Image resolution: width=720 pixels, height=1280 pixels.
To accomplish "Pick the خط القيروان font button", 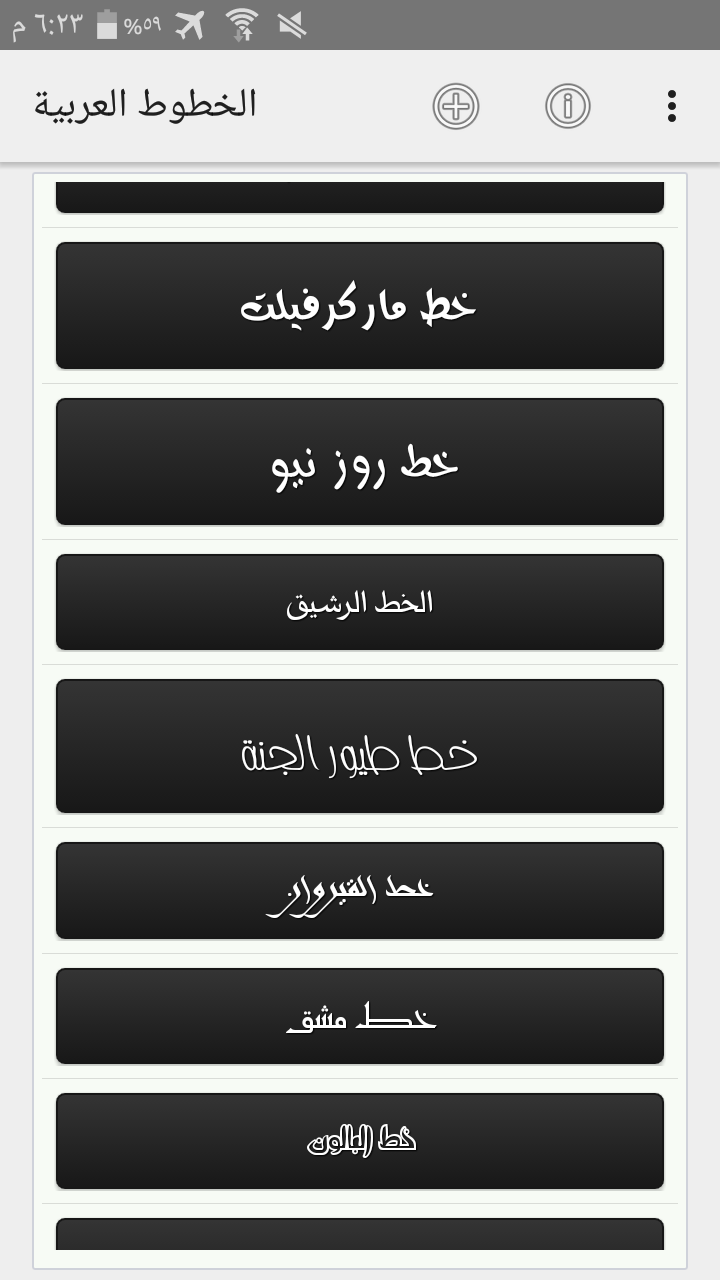I will (x=360, y=890).
